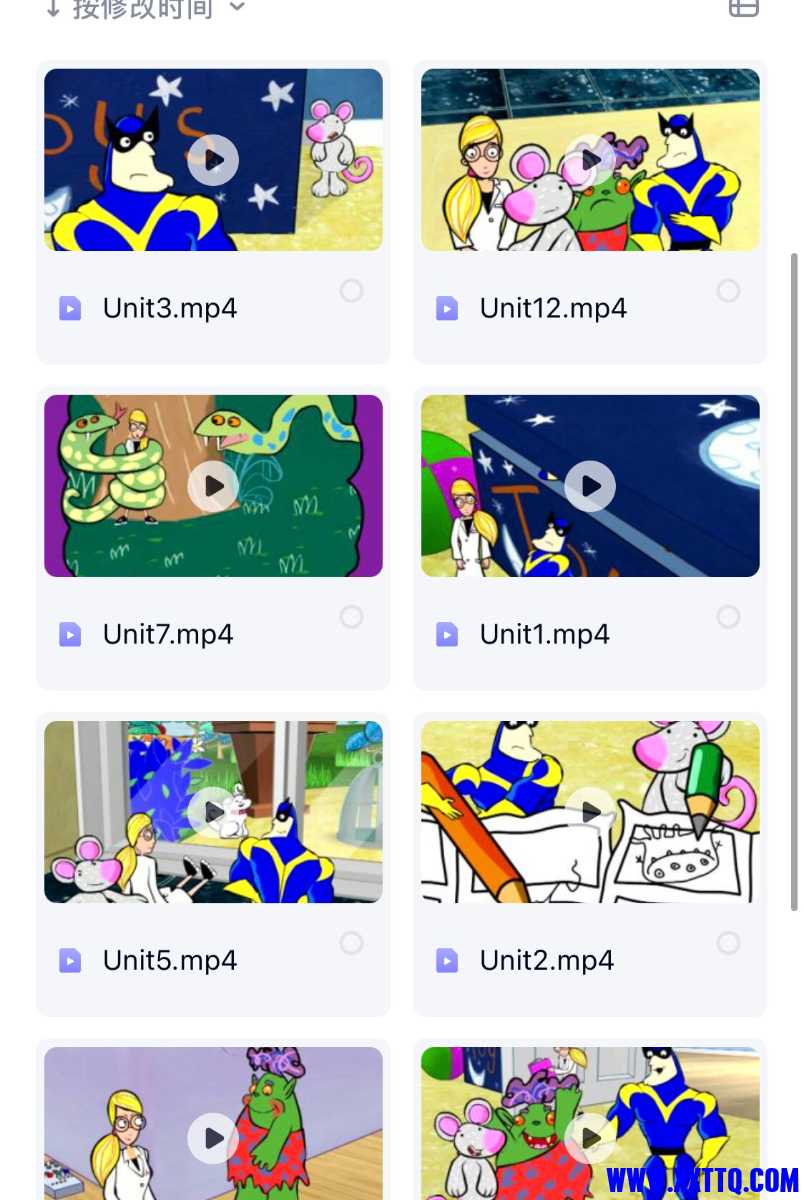Mark Unit7.mp4 as selected

pyautogui.click(x=351, y=617)
